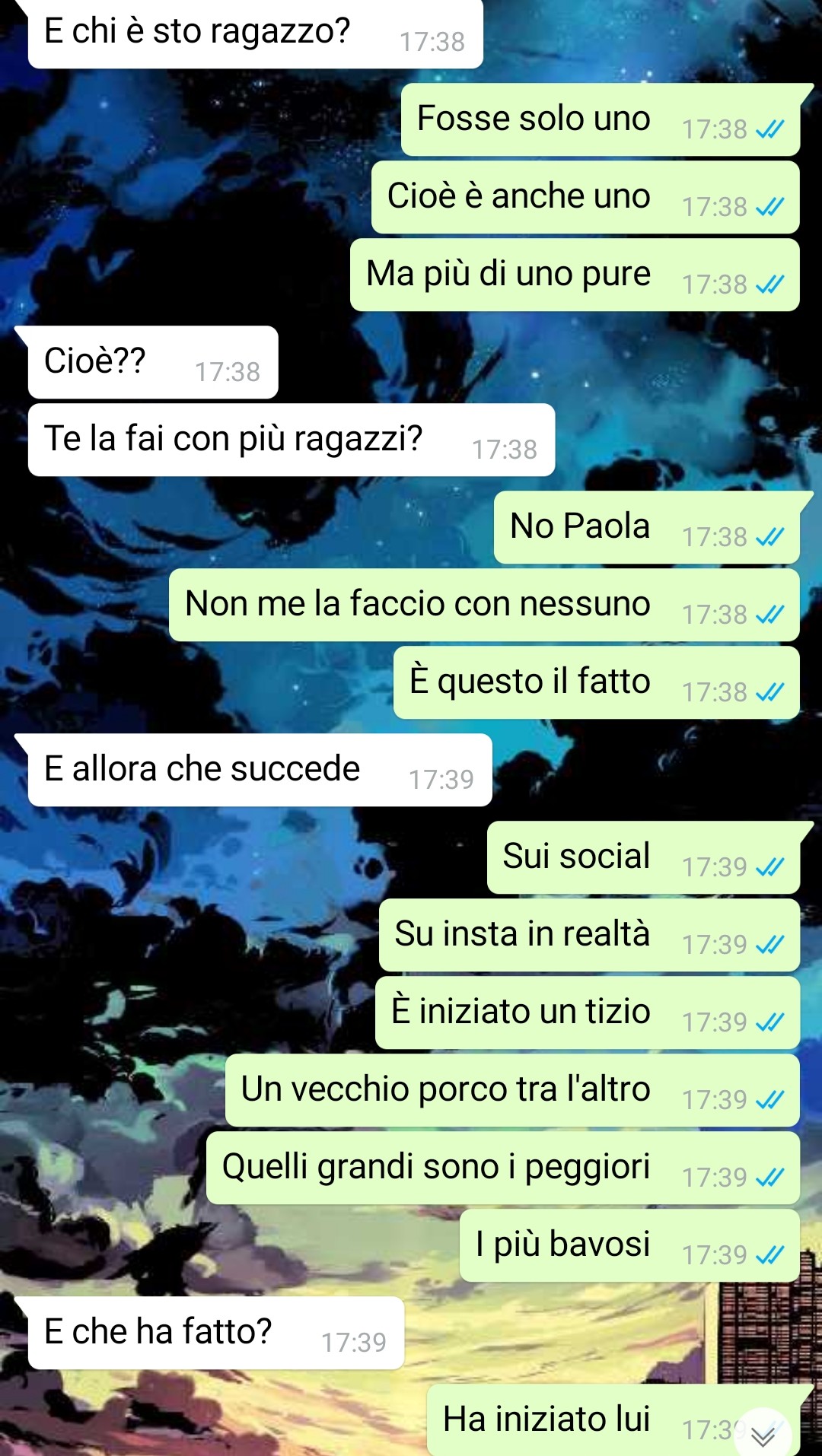Jump to latest messages with down-arrow button
822x1456 pixels.
[x=763, y=1435]
